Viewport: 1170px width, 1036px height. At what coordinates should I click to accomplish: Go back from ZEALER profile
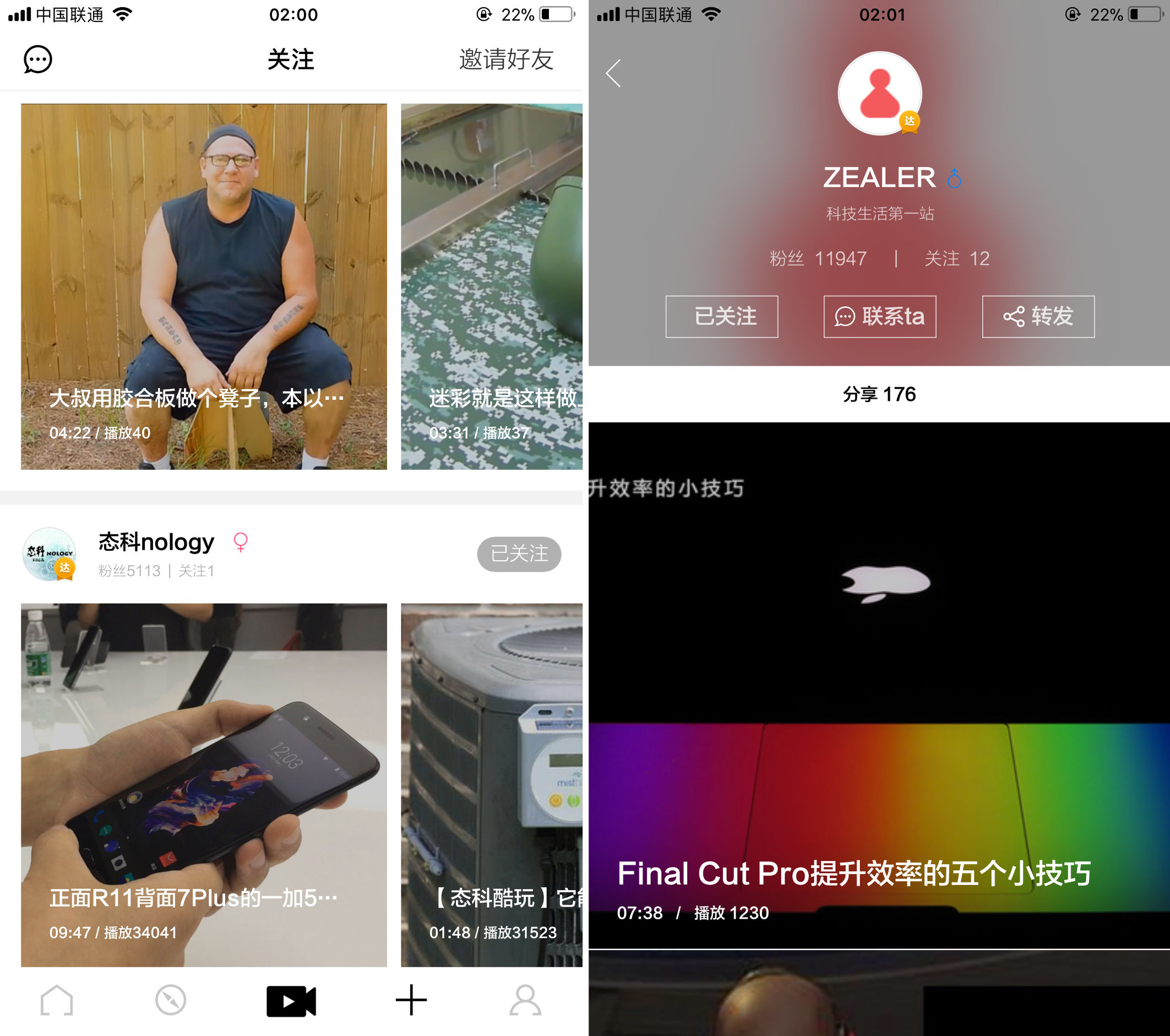pos(613,73)
